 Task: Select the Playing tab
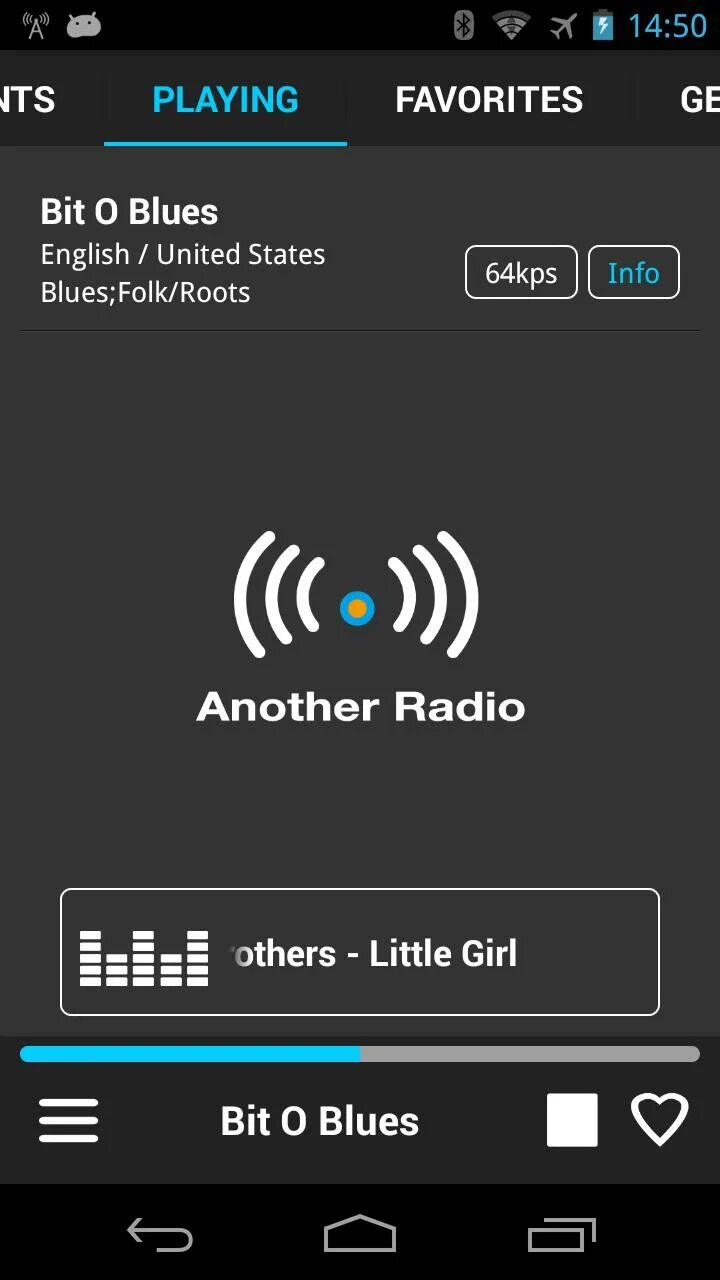(225, 100)
